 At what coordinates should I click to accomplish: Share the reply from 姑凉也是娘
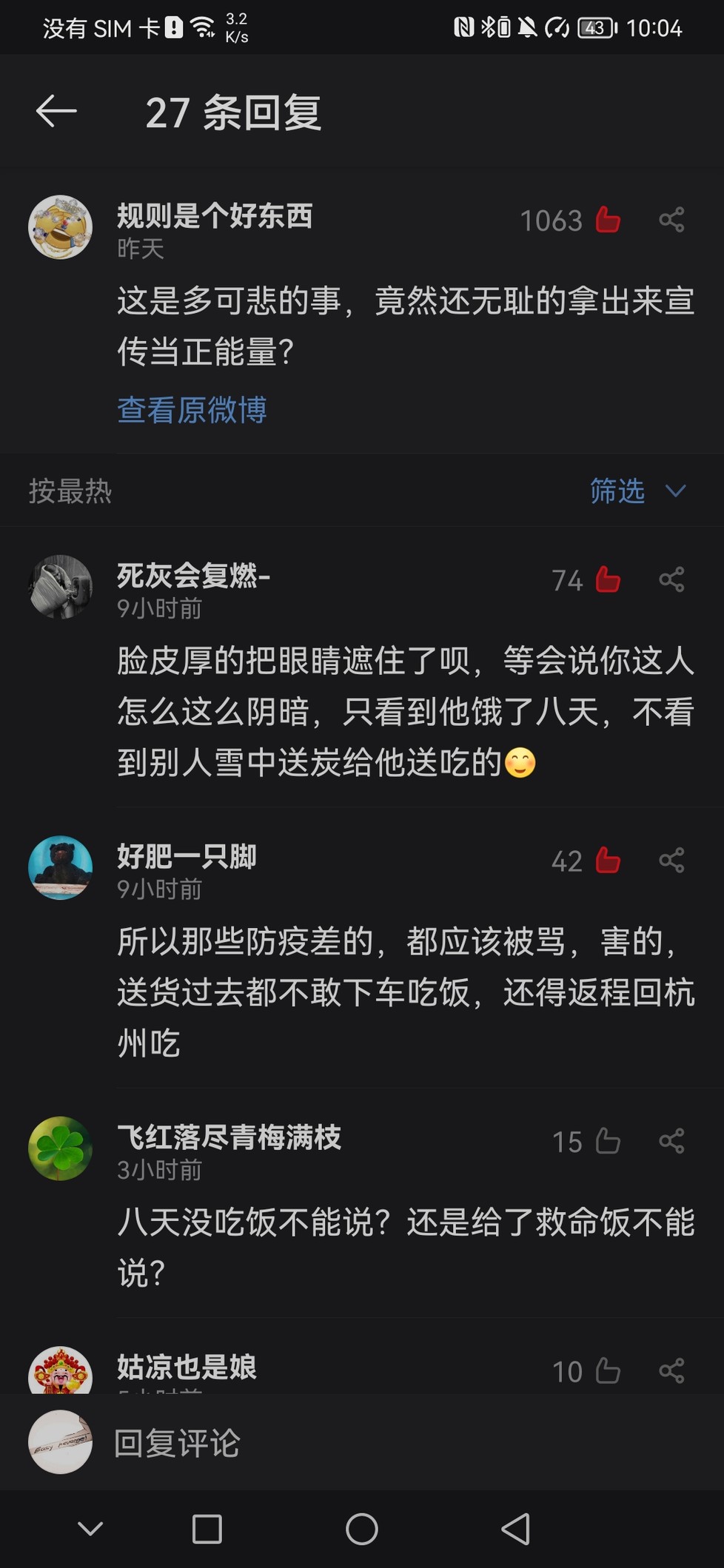671,1370
